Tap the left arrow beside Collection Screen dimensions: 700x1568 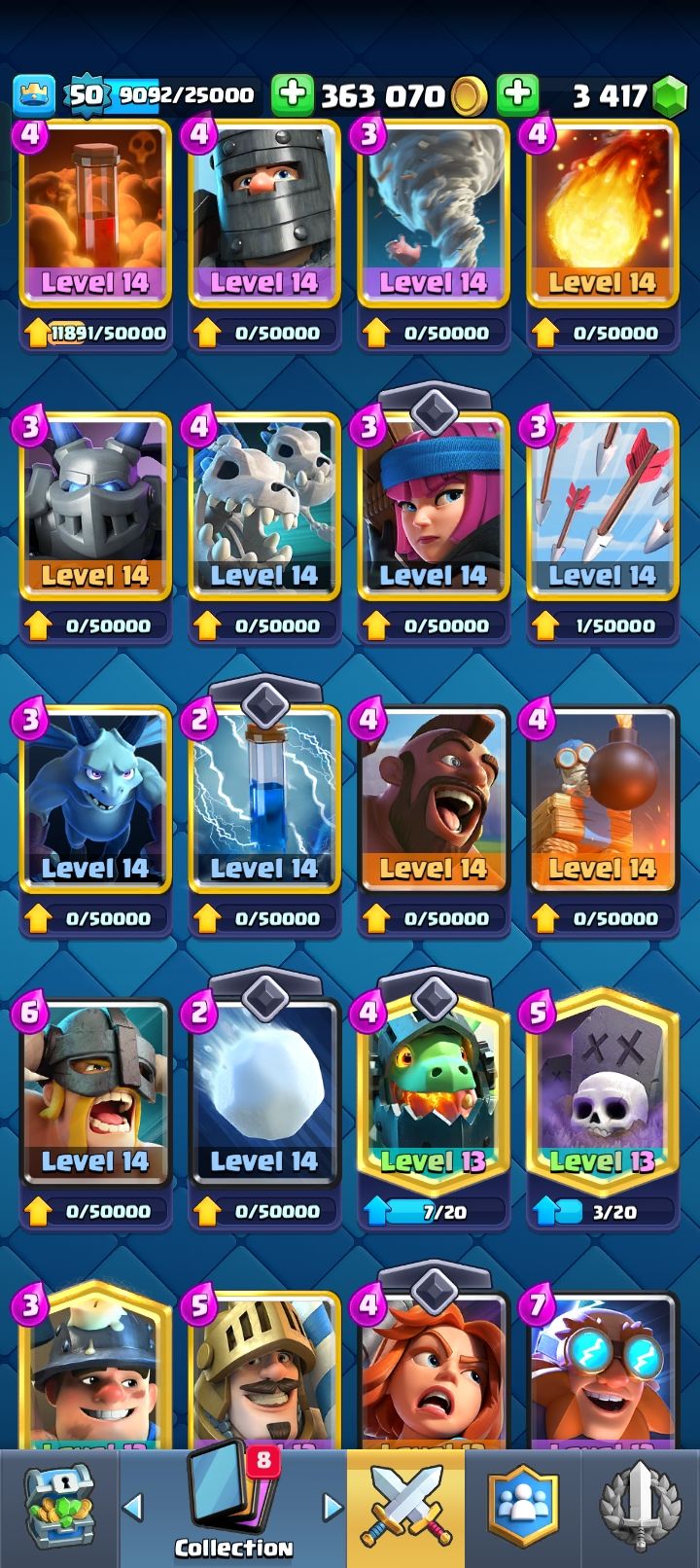(x=133, y=1507)
